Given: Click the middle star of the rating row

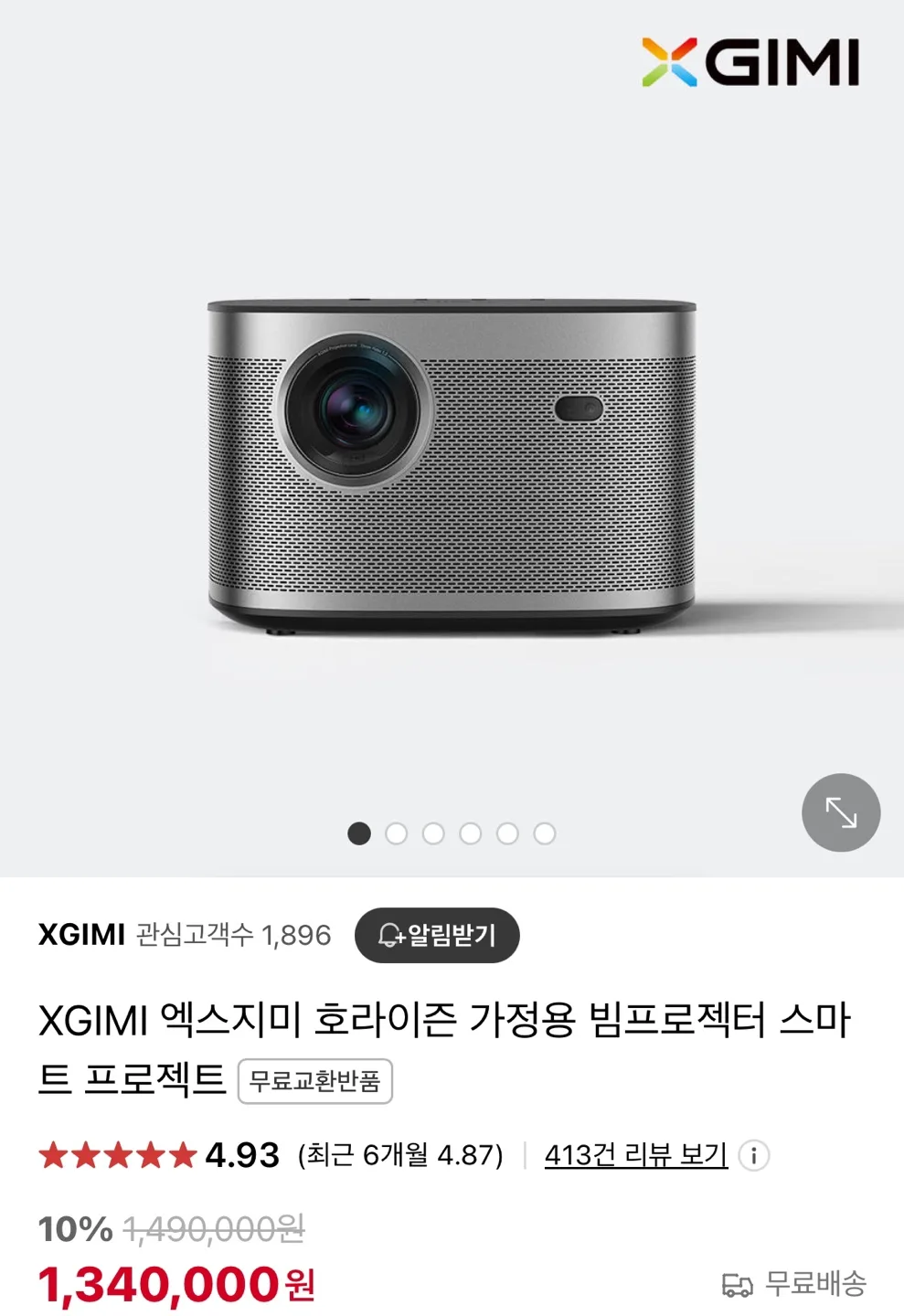Looking at the screenshot, I should [x=117, y=1153].
